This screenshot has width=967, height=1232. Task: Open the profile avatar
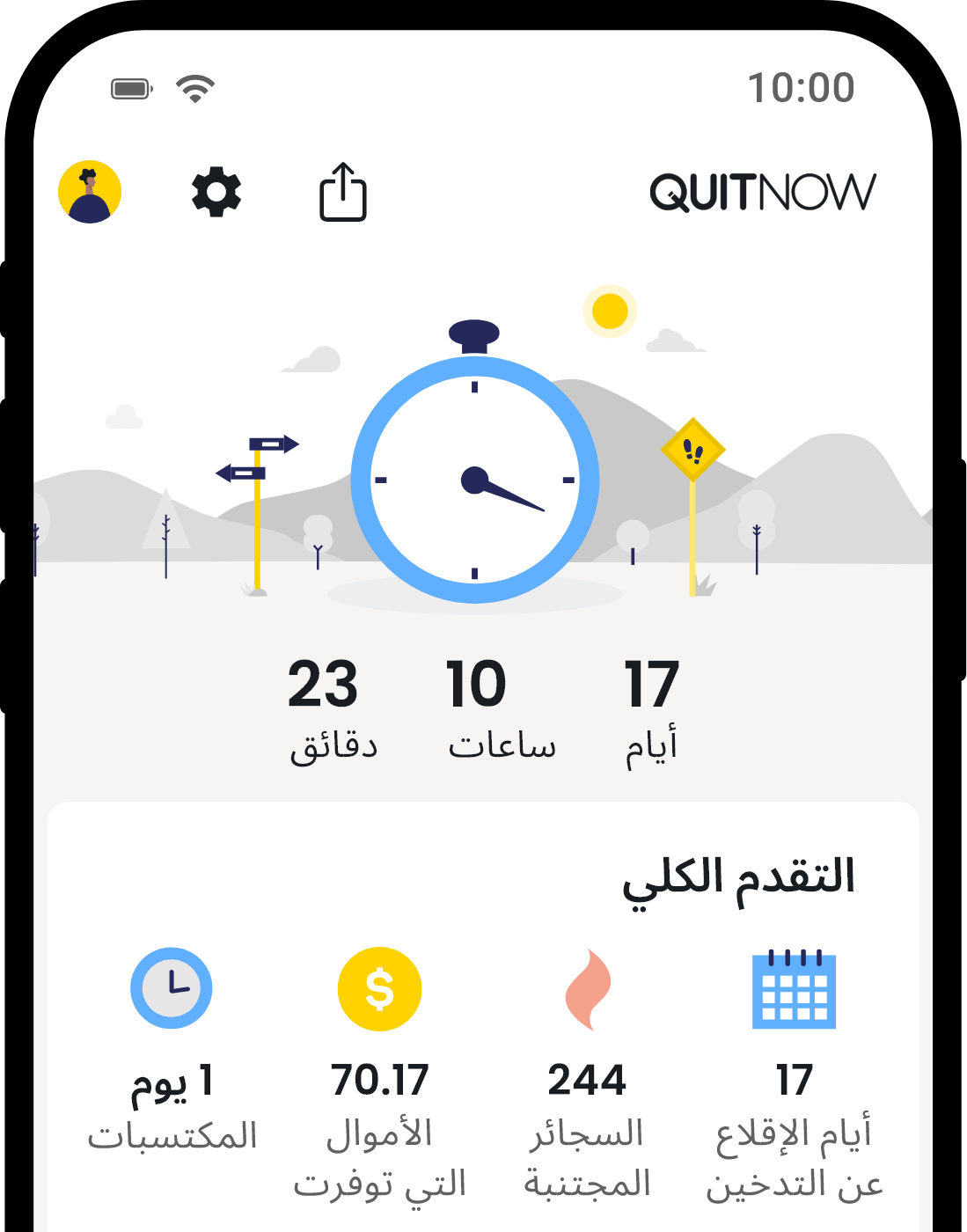90,192
